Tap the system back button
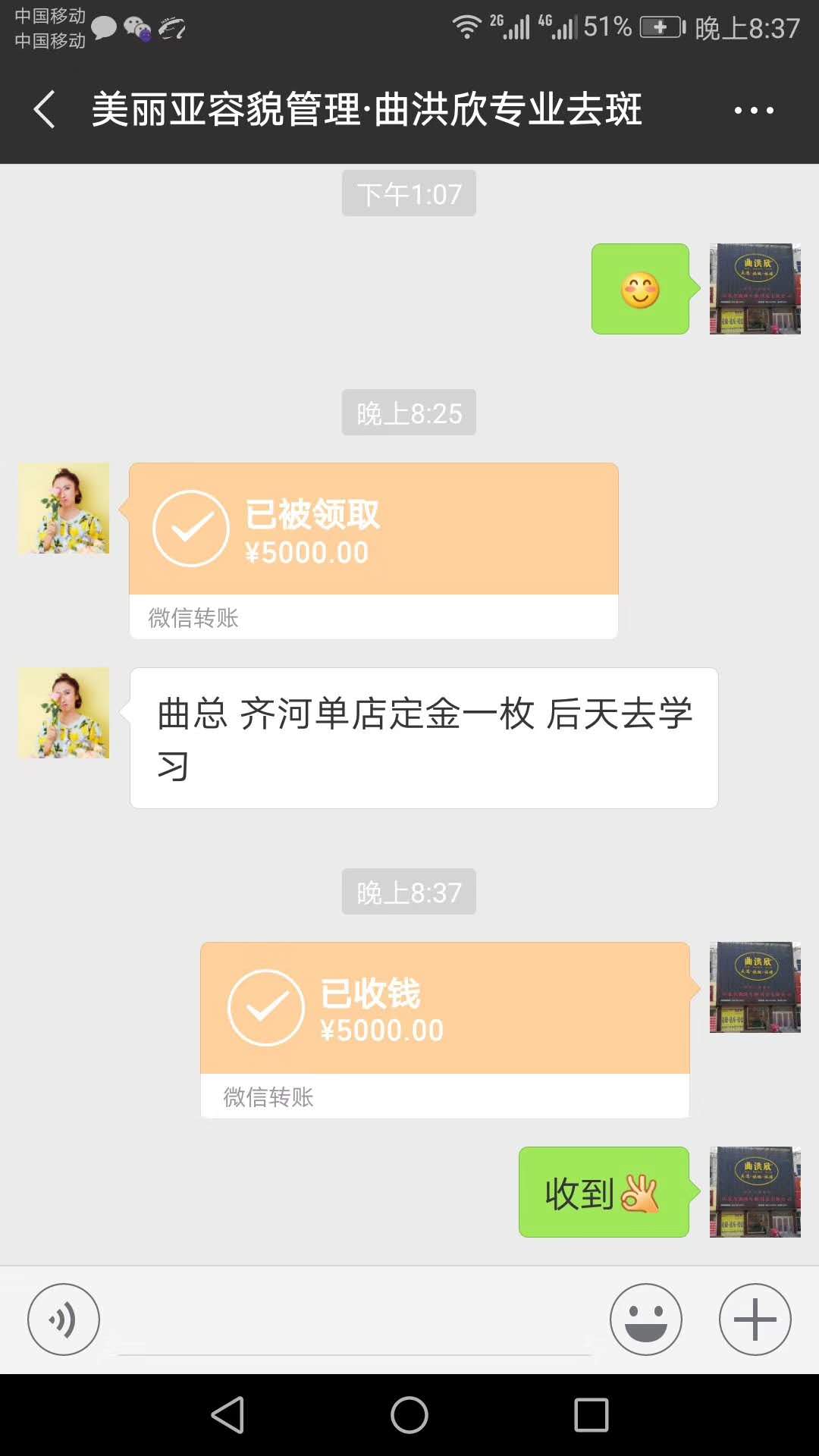 [x=227, y=1415]
